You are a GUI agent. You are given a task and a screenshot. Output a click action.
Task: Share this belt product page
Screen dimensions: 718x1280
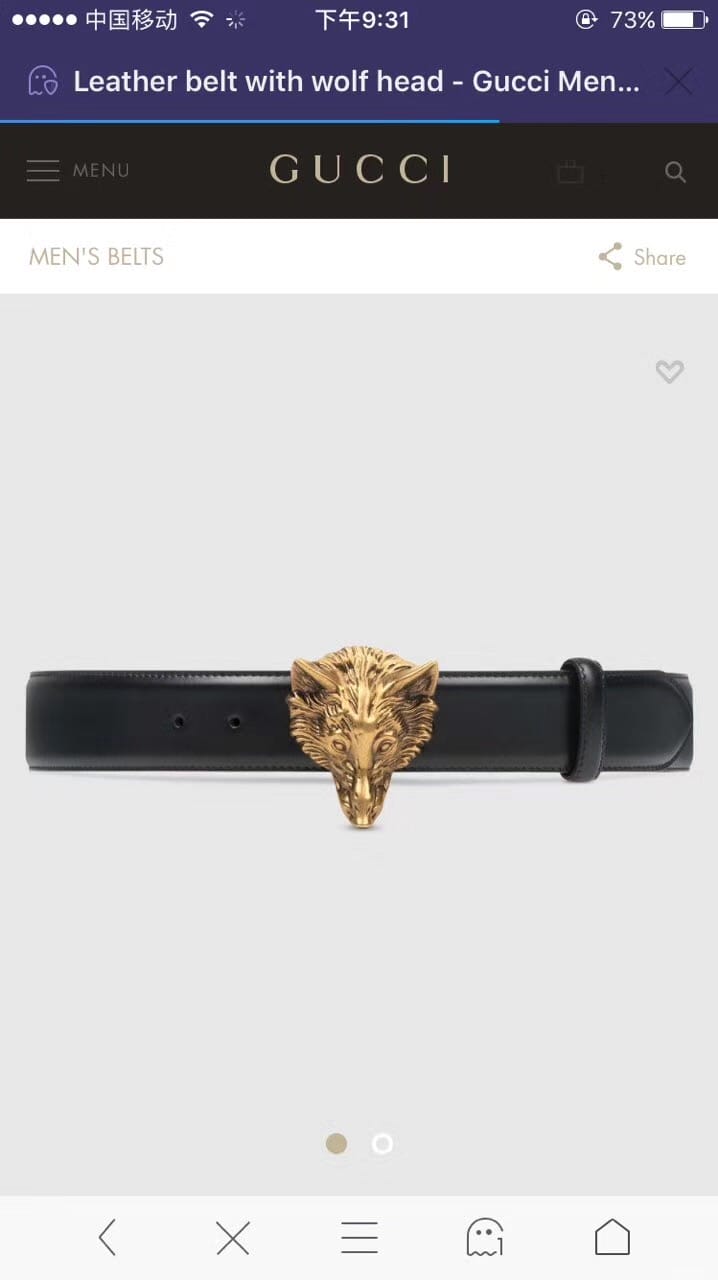coord(642,257)
